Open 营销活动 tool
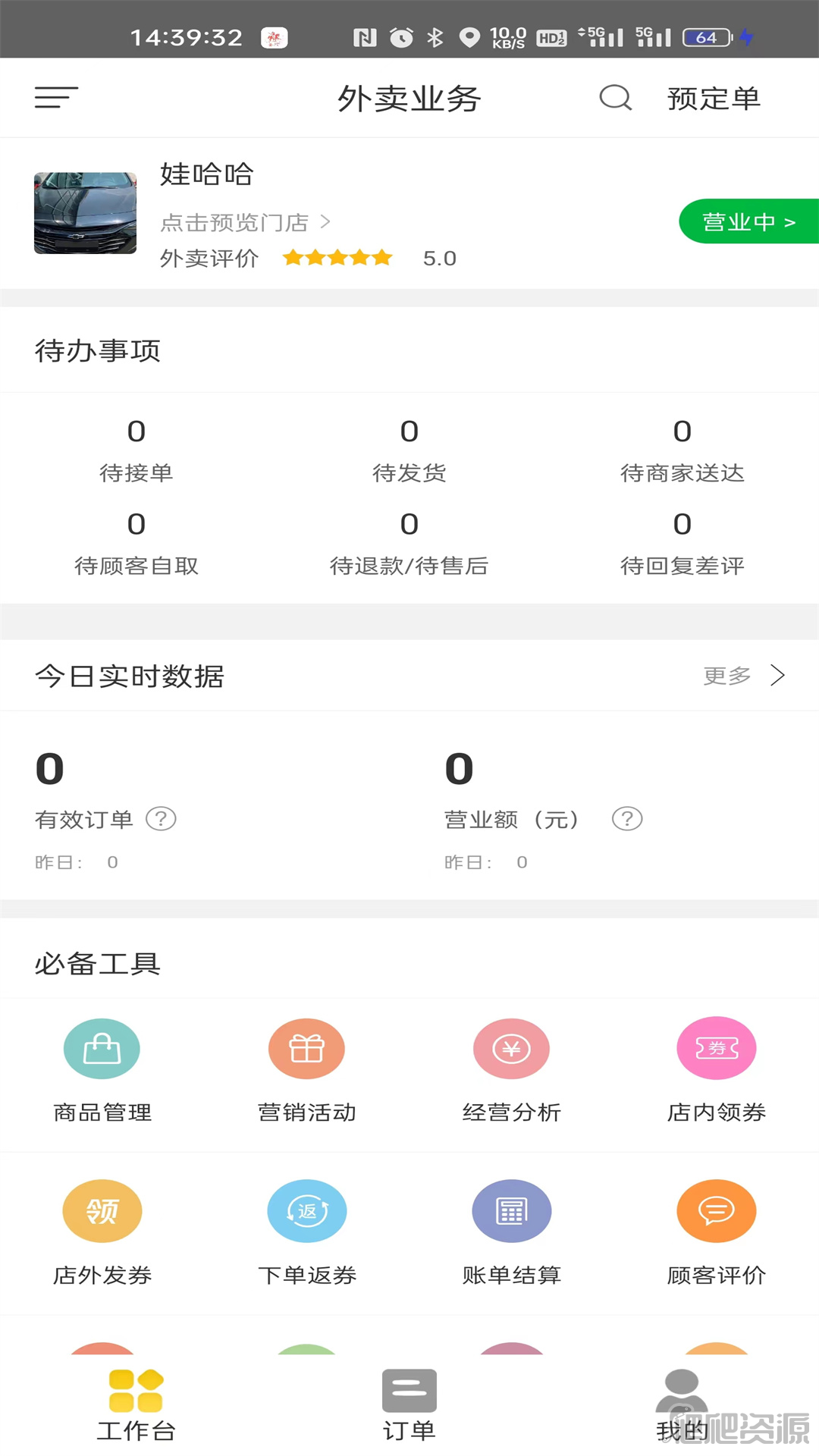Screen dimensions: 819x1456 click(x=307, y=1071)
